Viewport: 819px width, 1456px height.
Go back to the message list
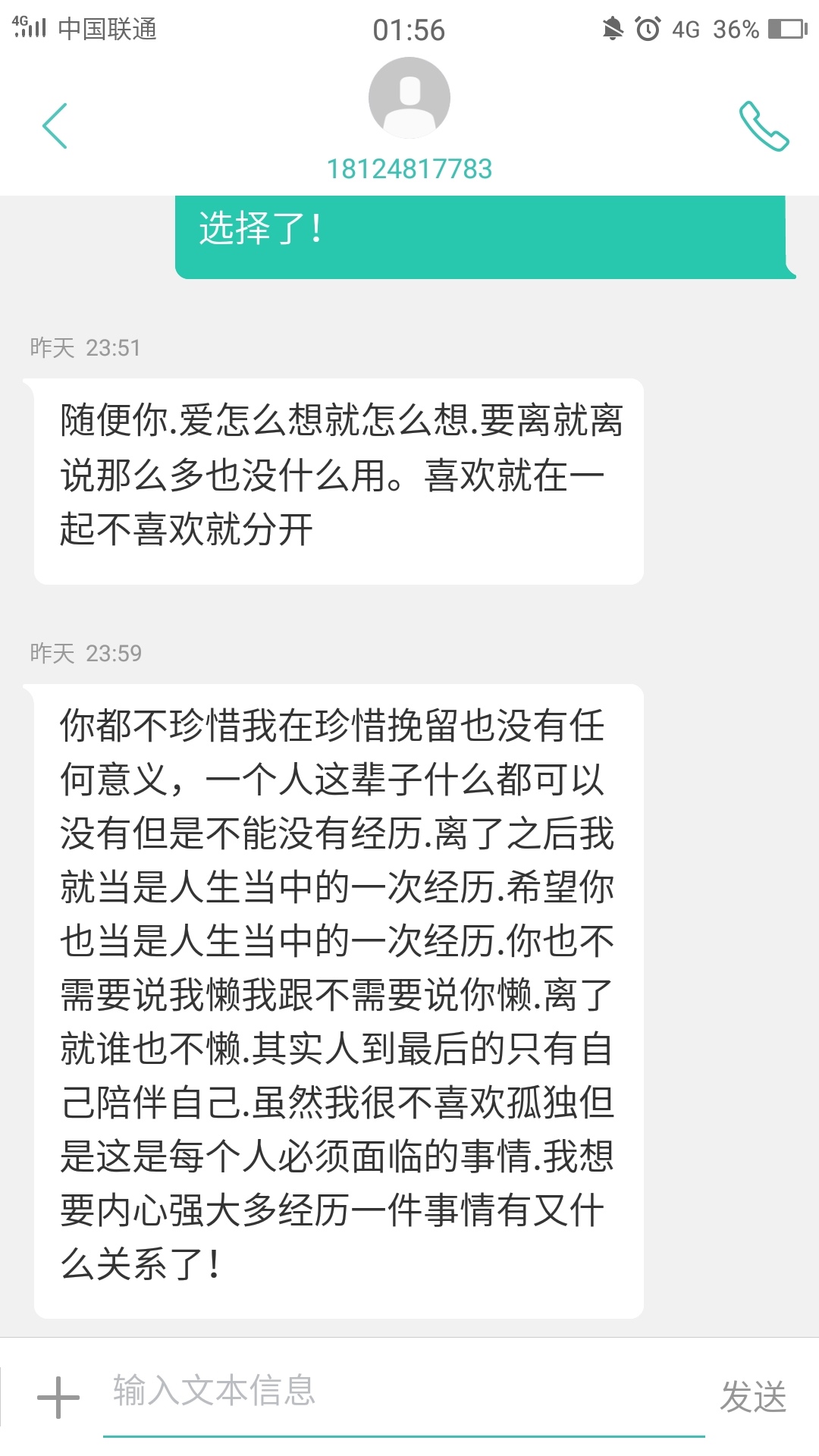tap(55, 126)
